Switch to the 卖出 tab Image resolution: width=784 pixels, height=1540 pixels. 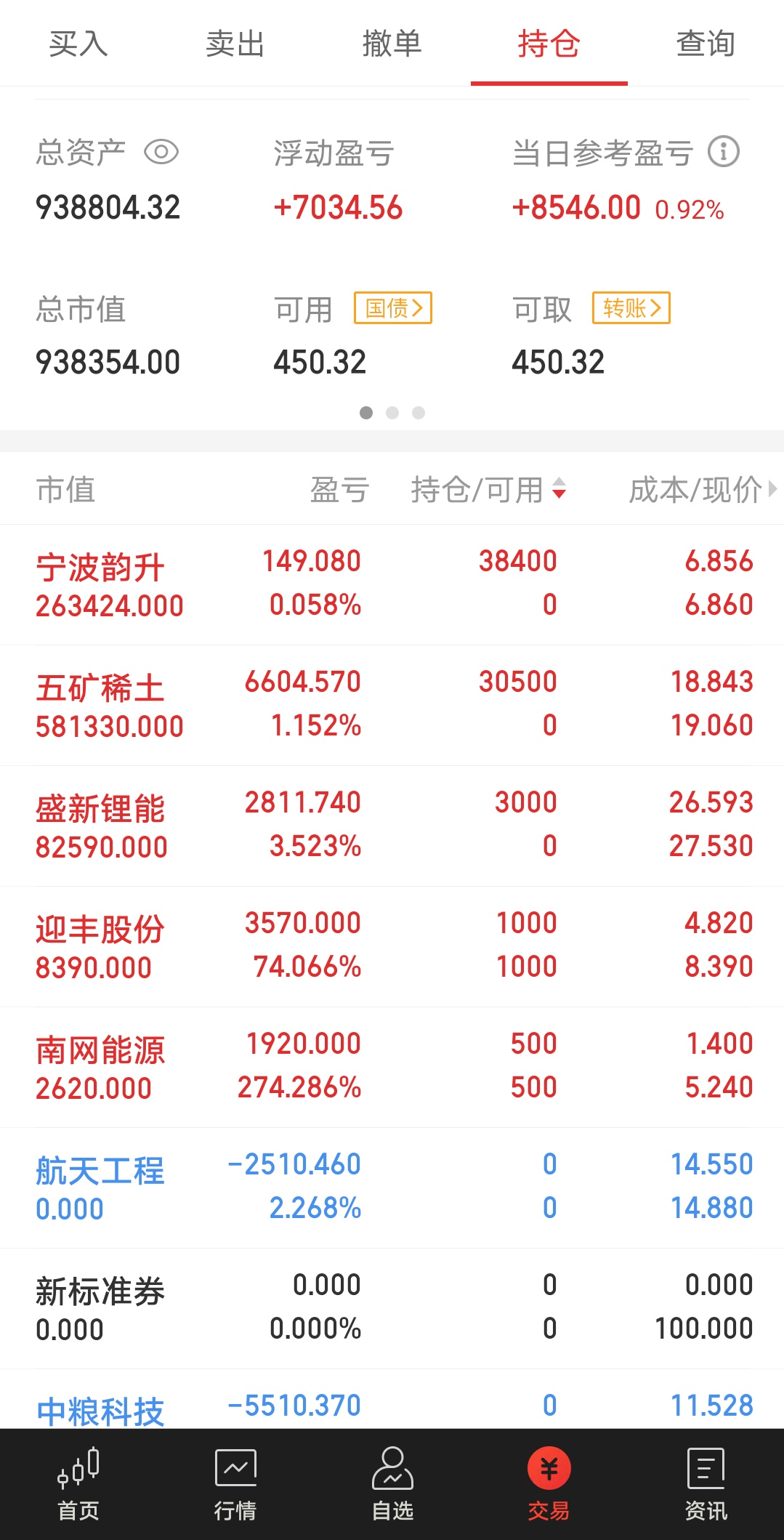235,44
